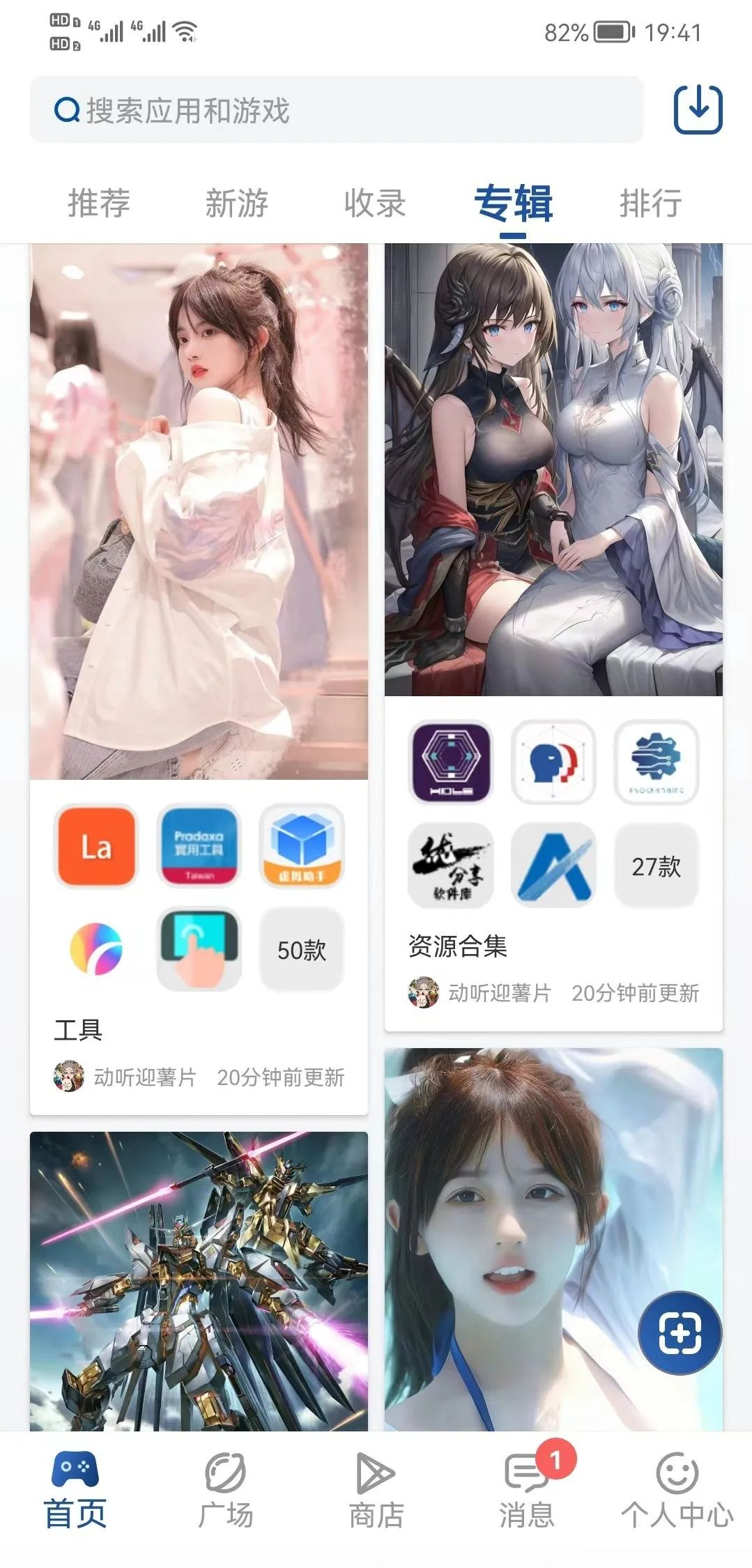
Task: View all 27款 apps in 资源合集
Action: click(x=656, y=866)
